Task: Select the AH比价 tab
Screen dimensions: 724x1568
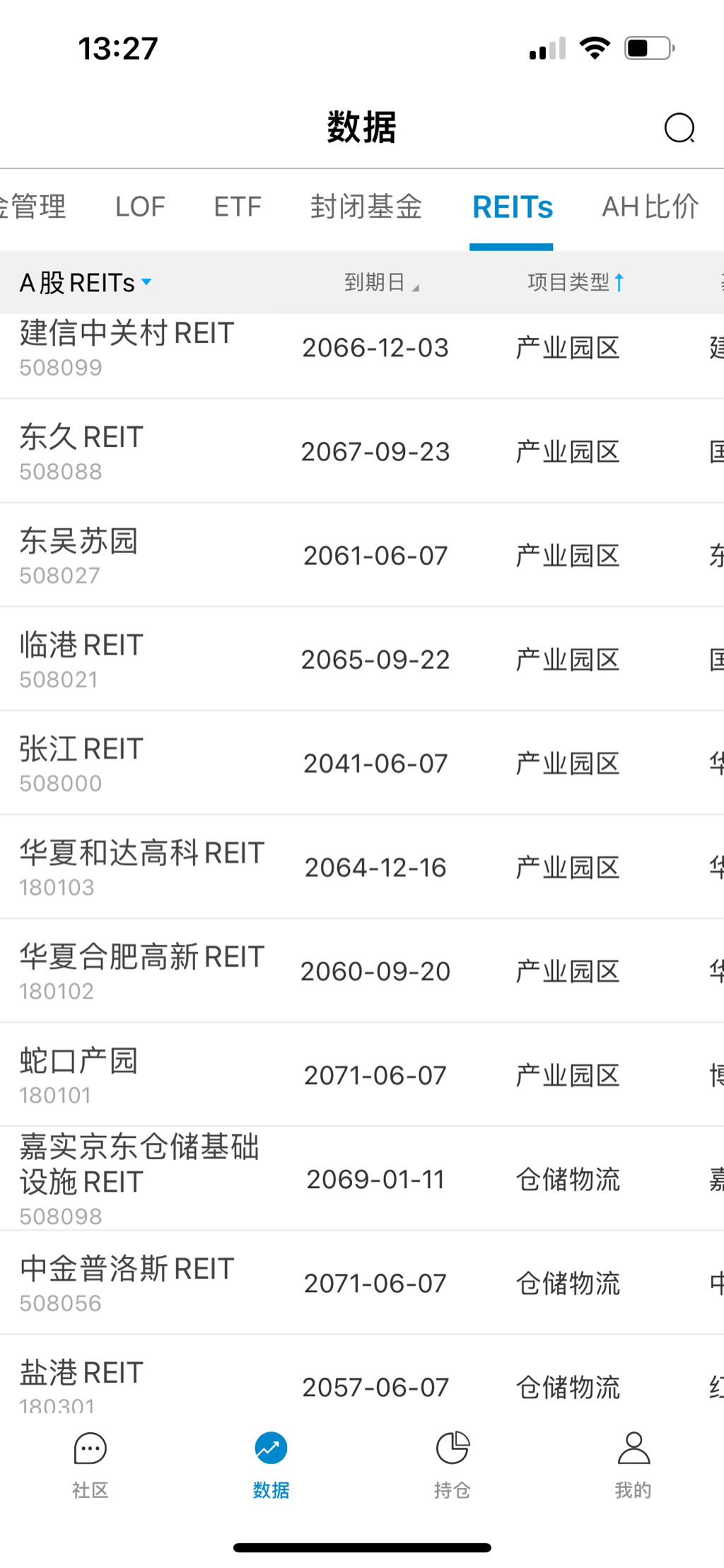Action: [650, 207]
